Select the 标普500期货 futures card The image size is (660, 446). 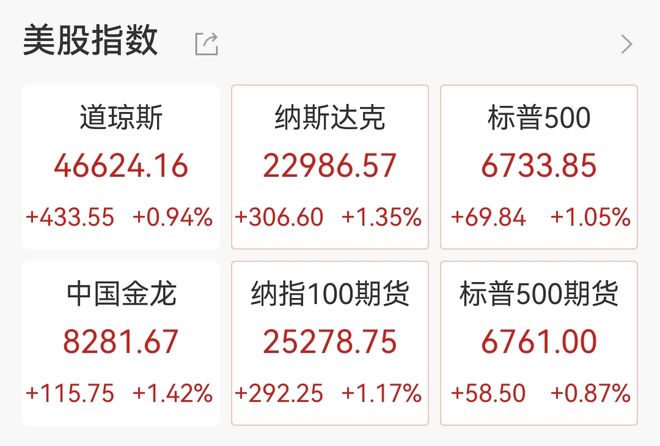pyautogui.click(x=539, y=342)
